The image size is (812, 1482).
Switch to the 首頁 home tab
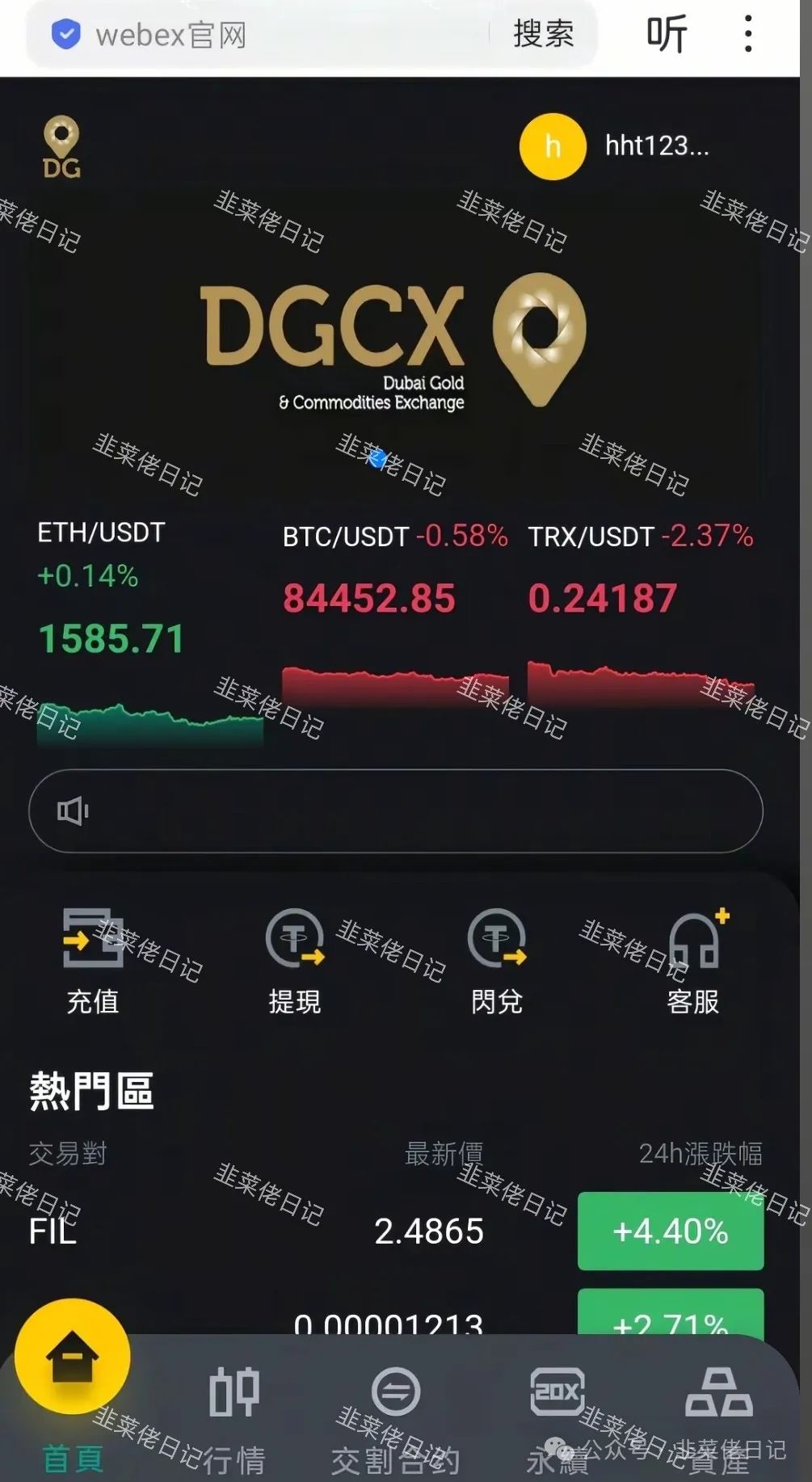pos(73,1455)
